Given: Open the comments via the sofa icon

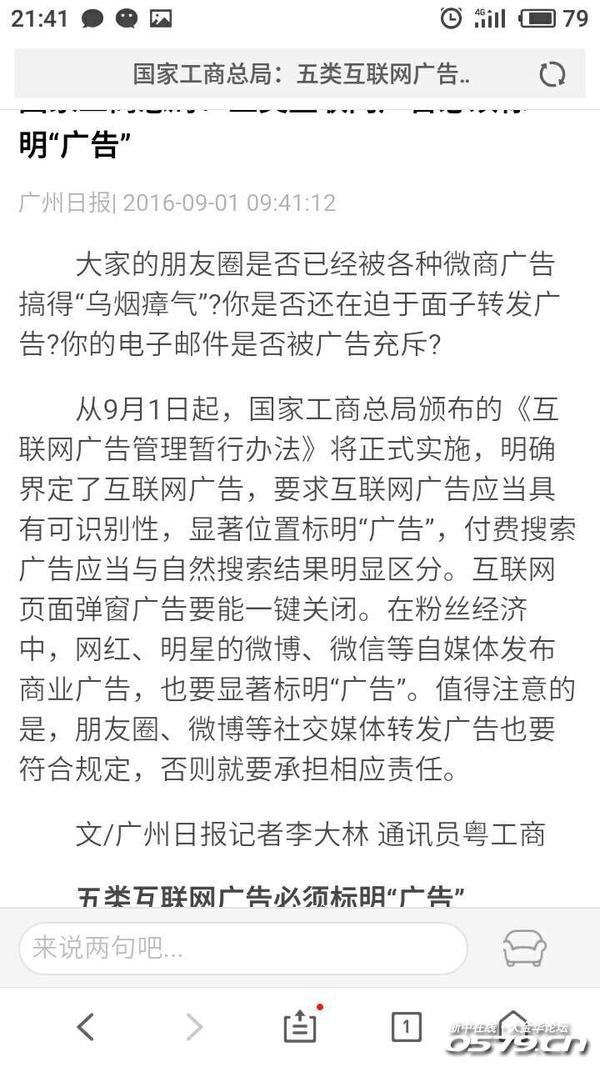Looking at the screenshot, I should click(524, 945).
